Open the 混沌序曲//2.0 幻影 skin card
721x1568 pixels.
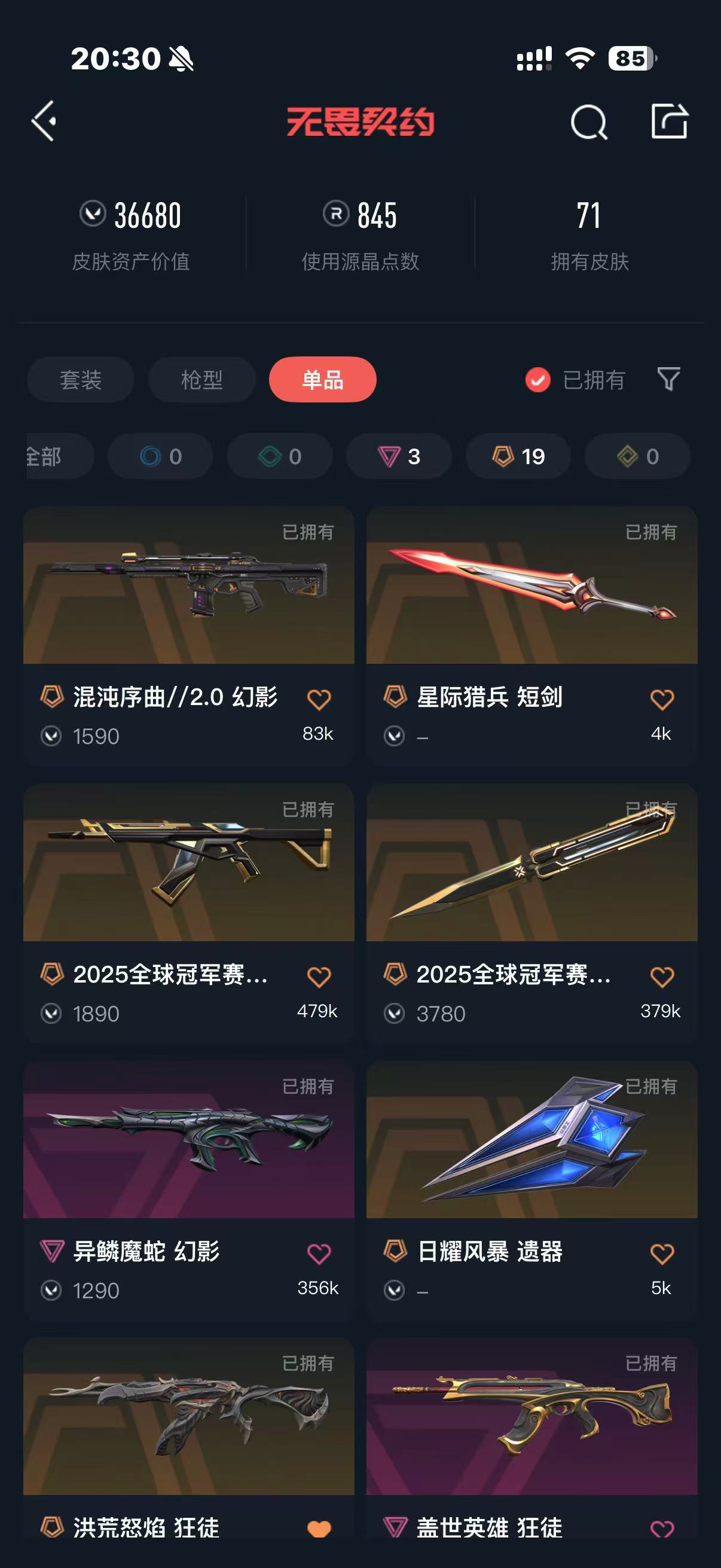(x=188, y=636)
